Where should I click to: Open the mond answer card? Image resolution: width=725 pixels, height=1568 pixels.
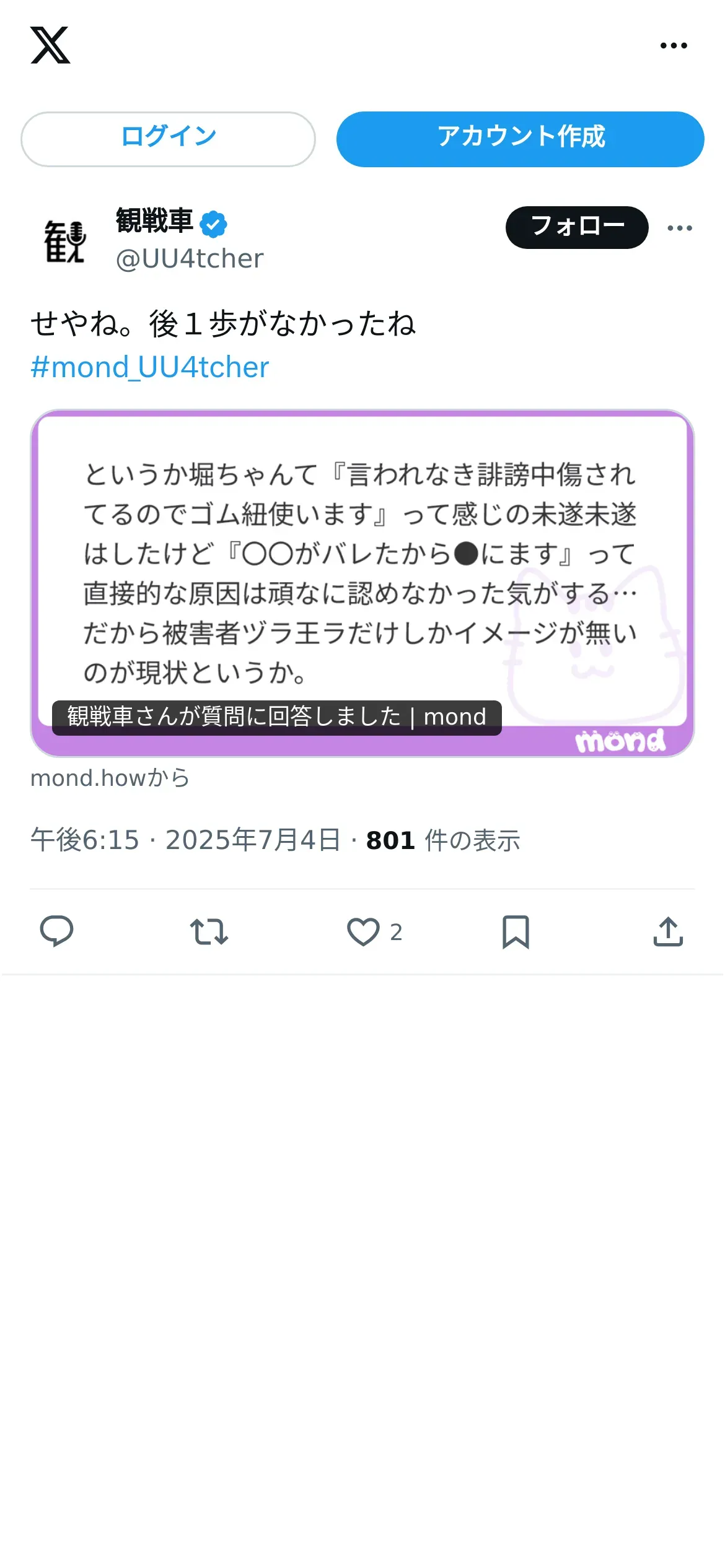coord(362,583)
